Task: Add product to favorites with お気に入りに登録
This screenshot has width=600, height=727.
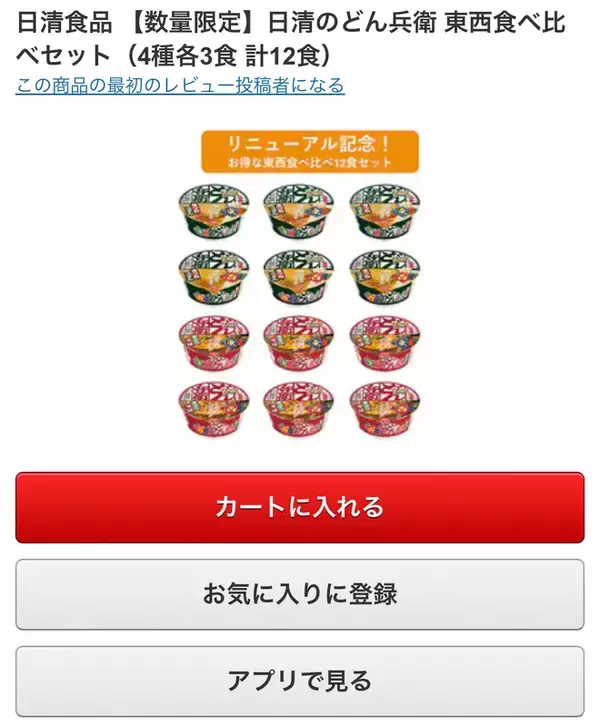Action: 300,594
